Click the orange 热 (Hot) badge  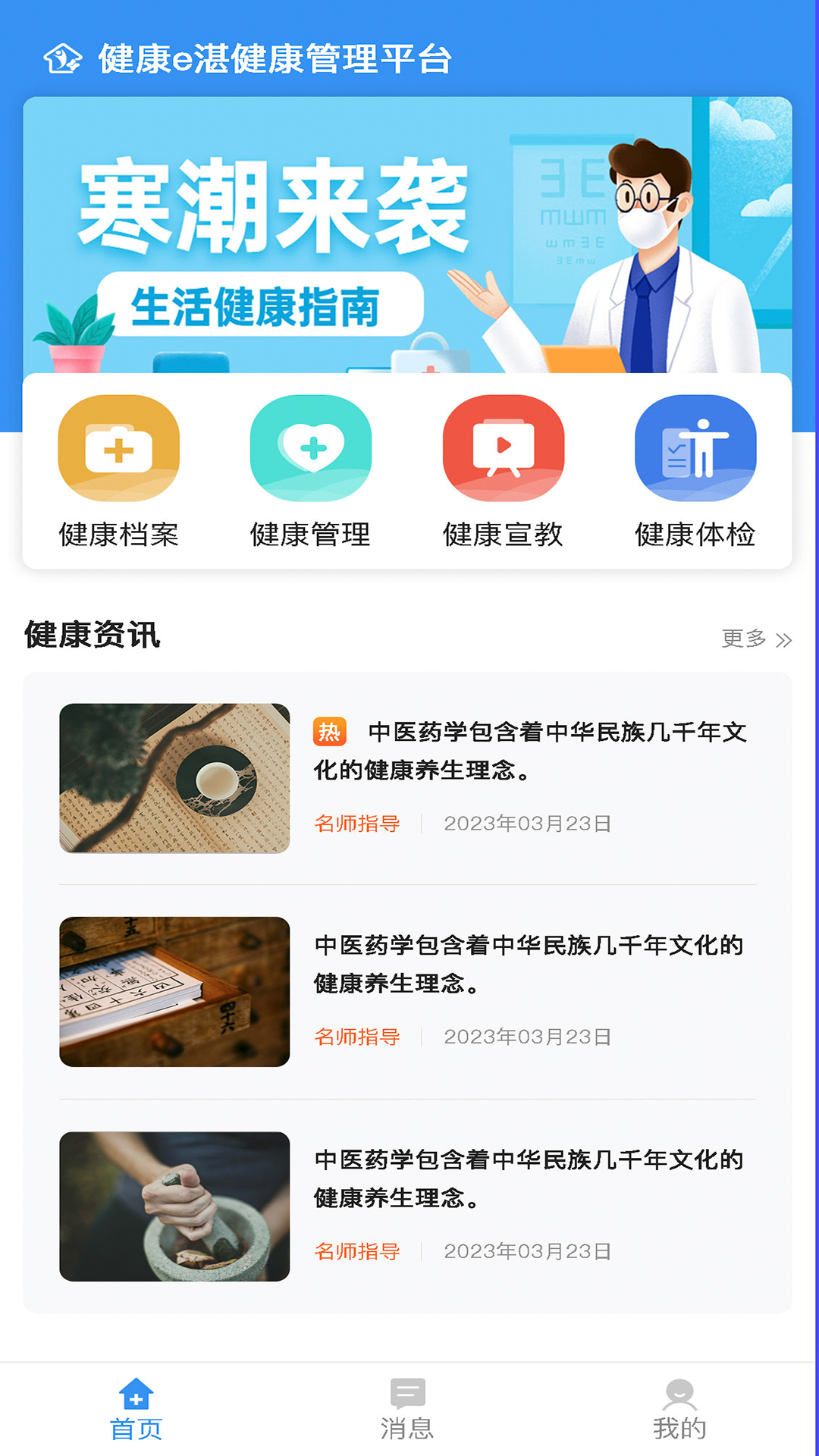329,730
